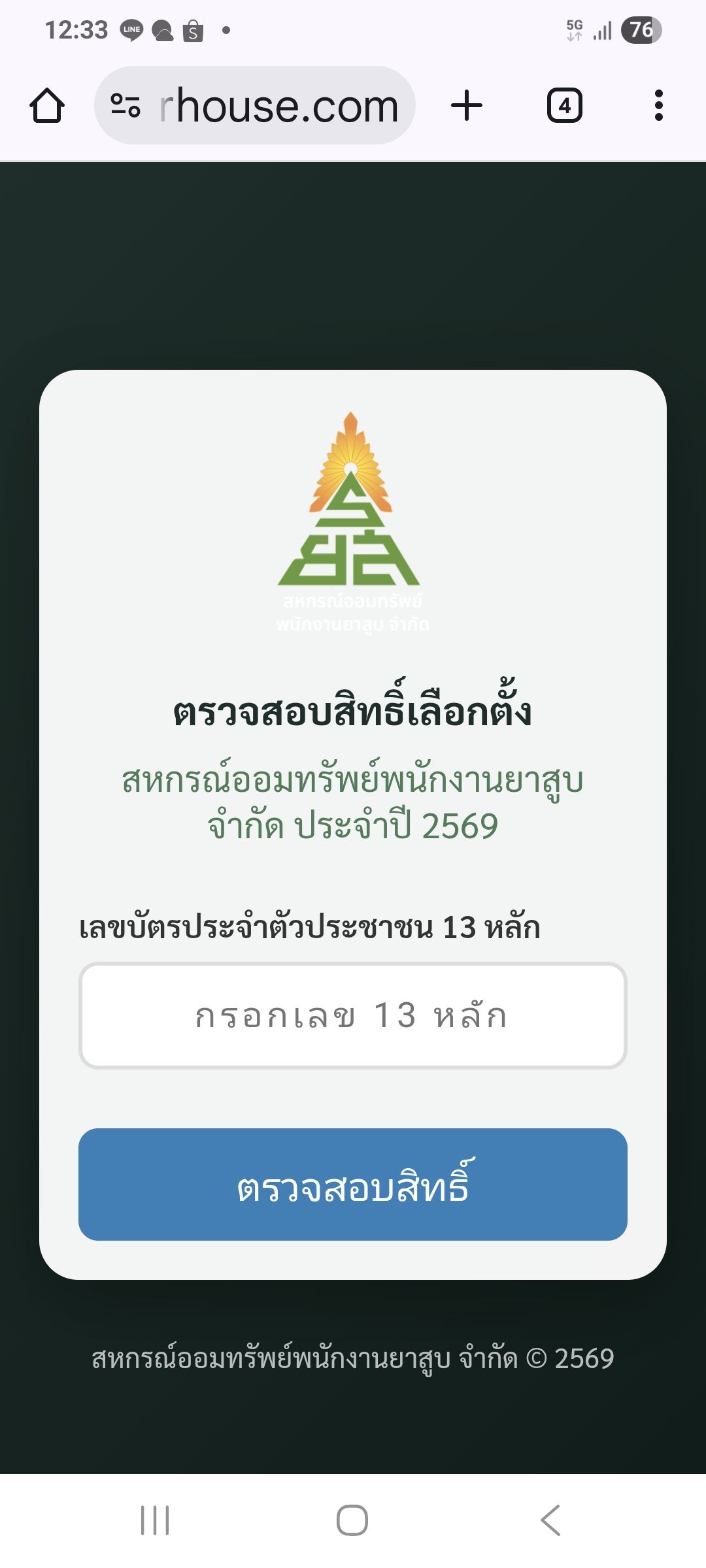Go back using system navigation
The width and height of the screenshot is (706, 1568).
pos(550,1520)
